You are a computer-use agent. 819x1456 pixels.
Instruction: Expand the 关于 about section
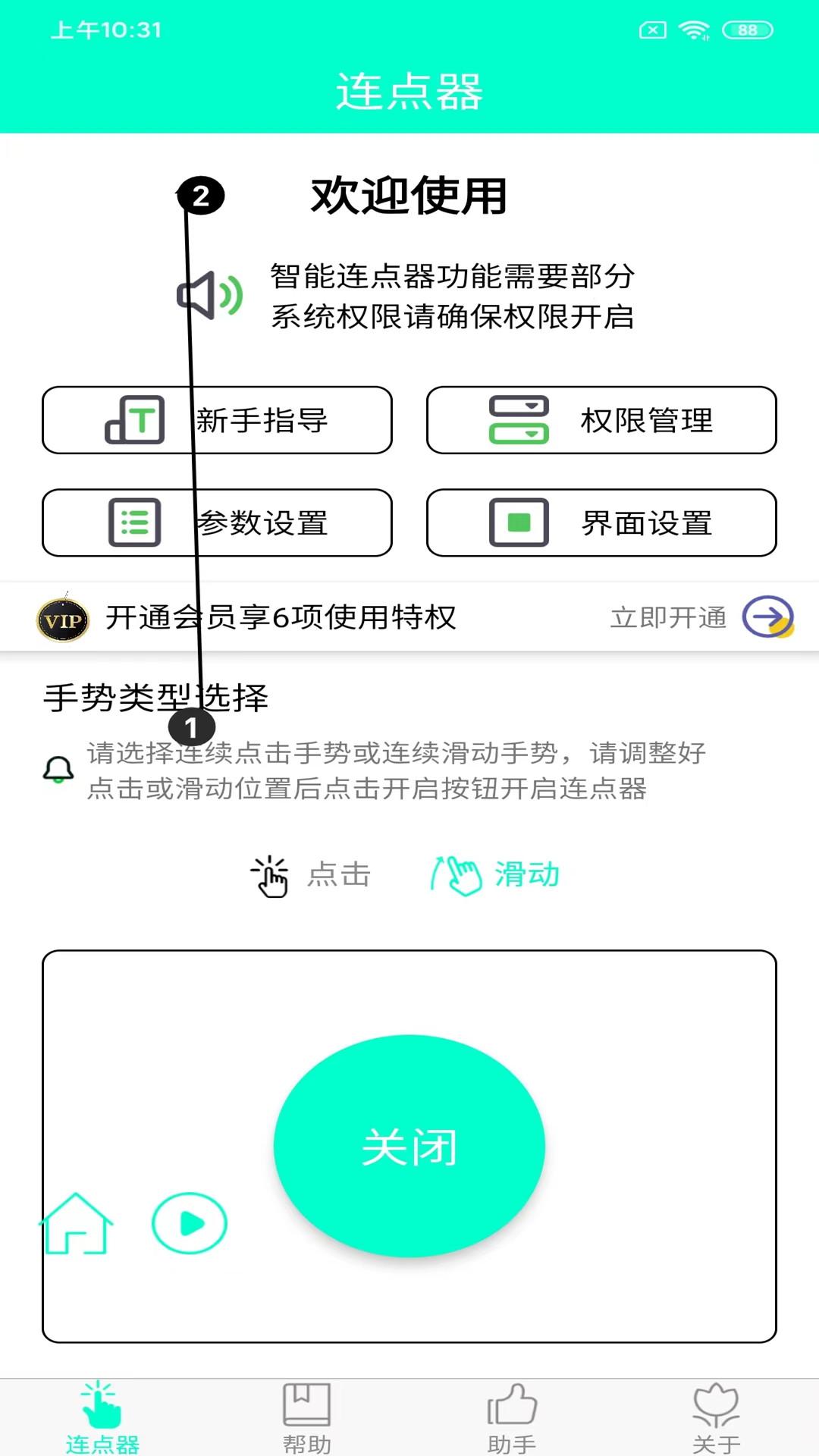[x=716, y=1418]
